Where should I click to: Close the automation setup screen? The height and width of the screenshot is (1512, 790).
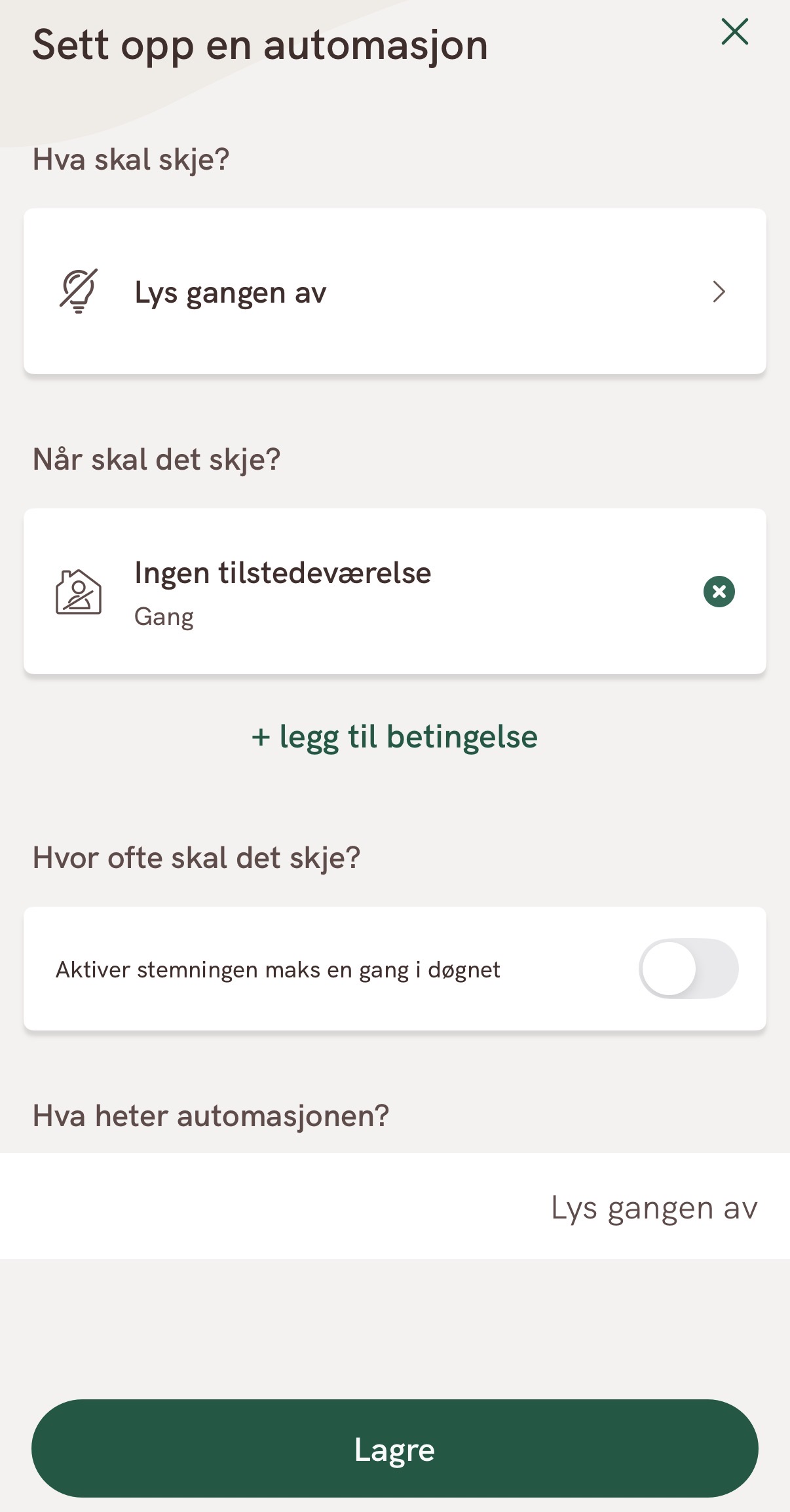(x=734, y=31)
